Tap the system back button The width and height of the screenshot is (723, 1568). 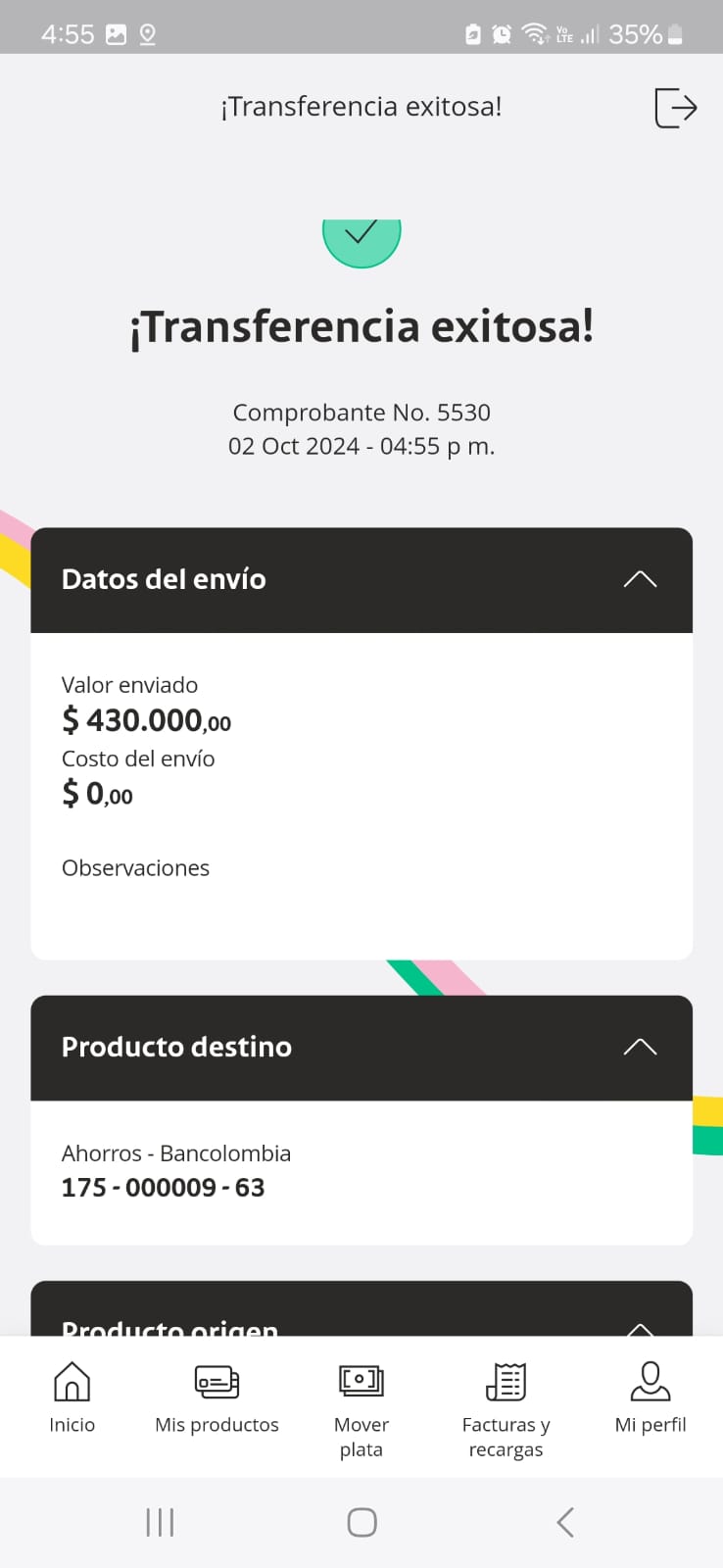[564, 1522]
